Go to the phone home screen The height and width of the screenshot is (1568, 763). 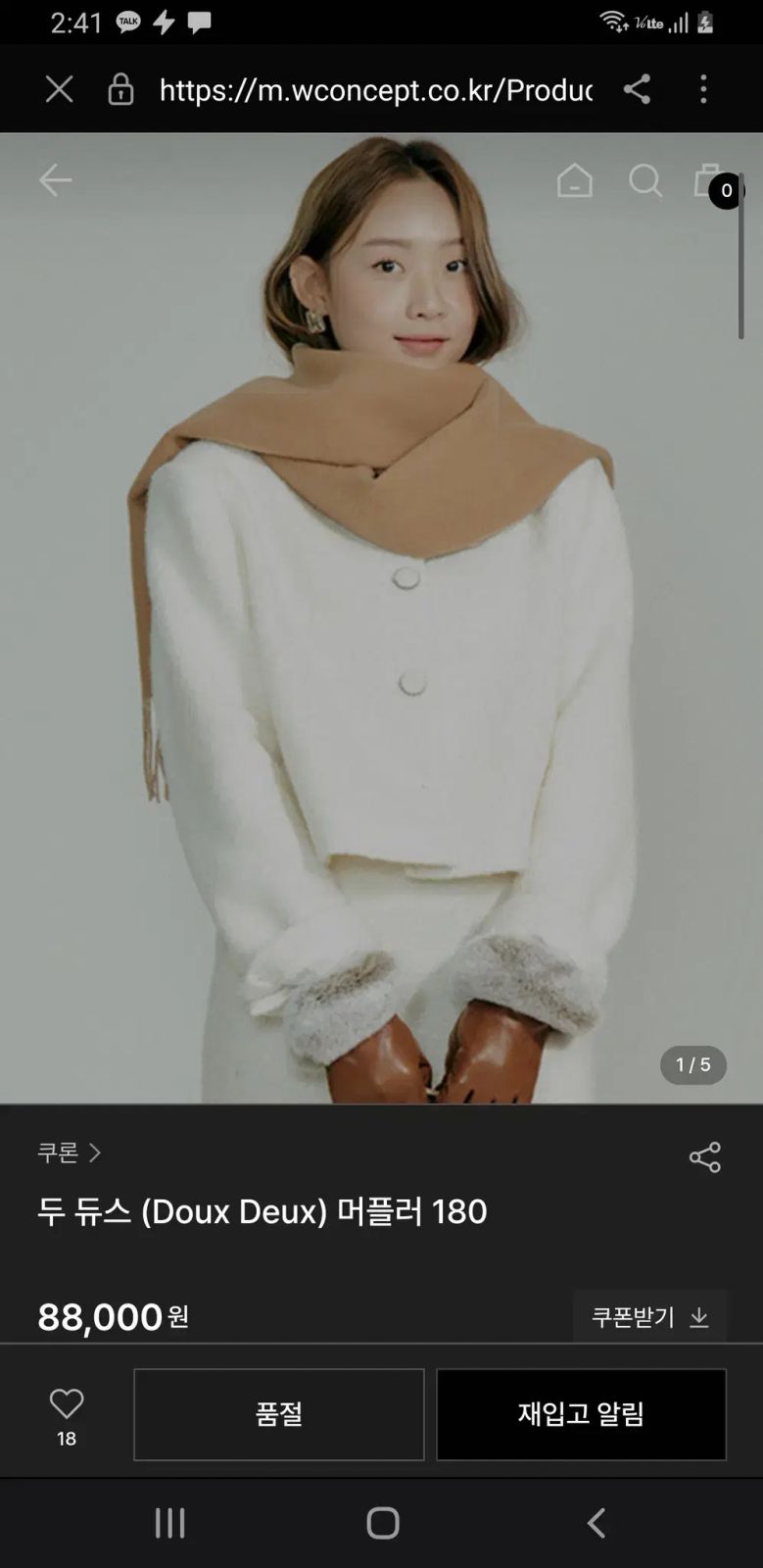click(382, 1522)
